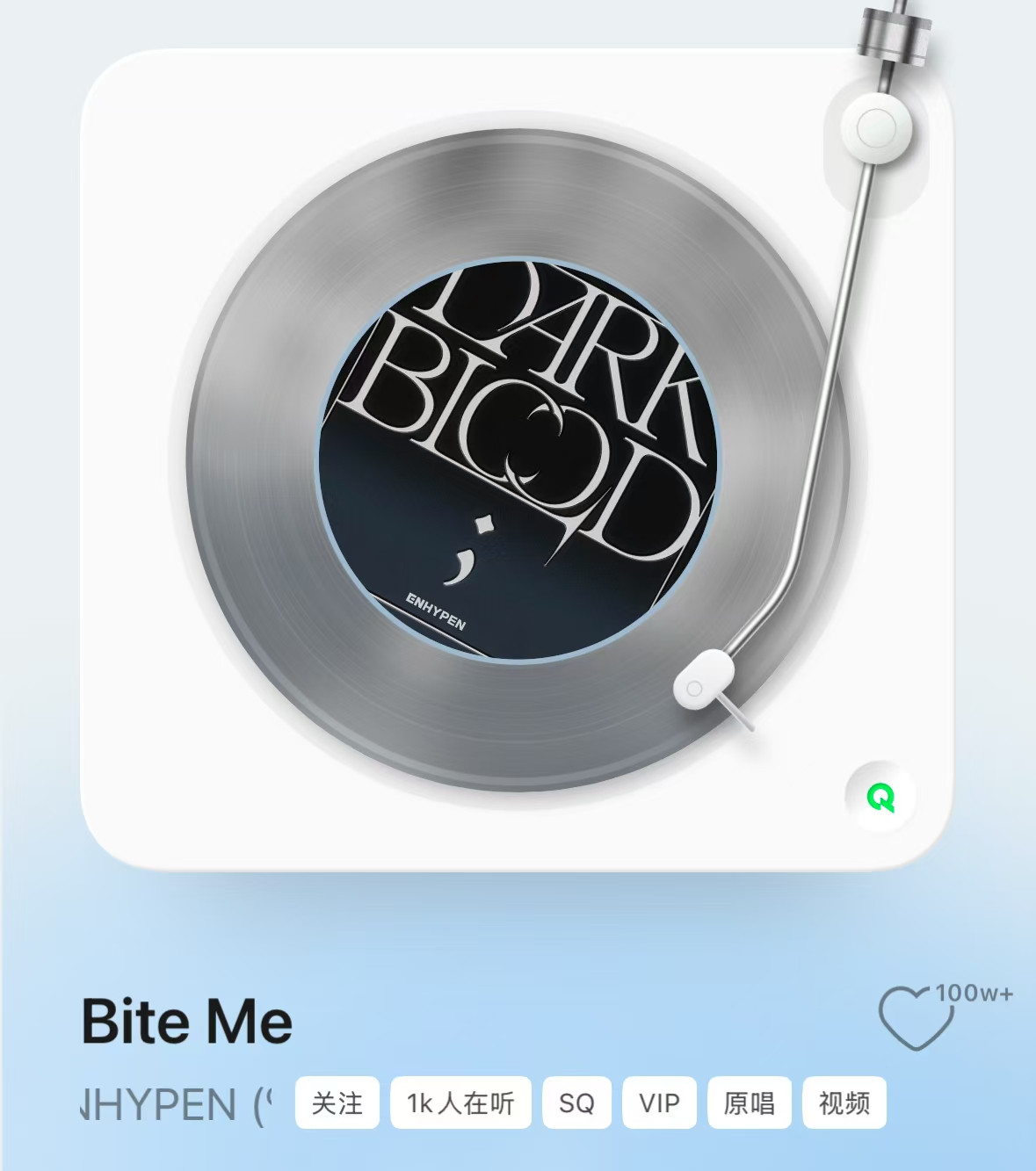Tap the Dark Blood album cover
1036x1171 pixels.
[518, 459]
